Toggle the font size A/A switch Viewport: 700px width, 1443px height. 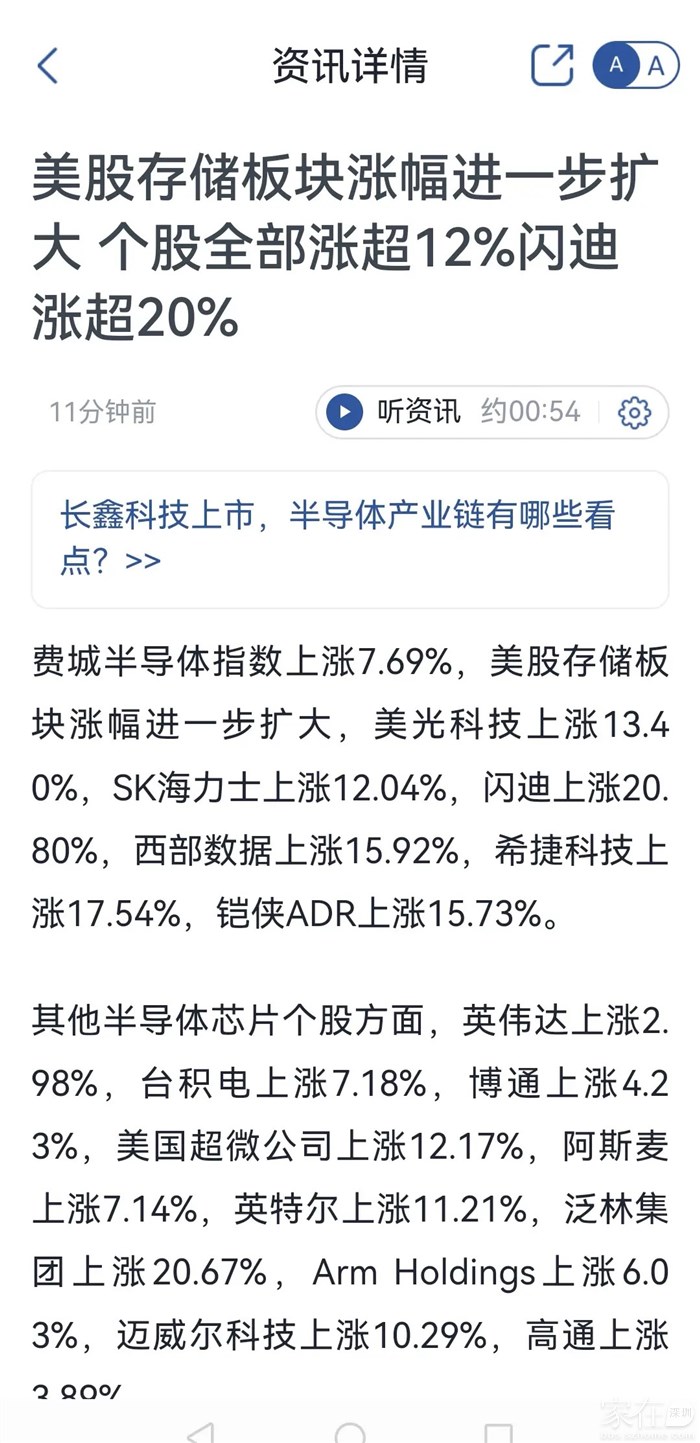click(636, 66)
